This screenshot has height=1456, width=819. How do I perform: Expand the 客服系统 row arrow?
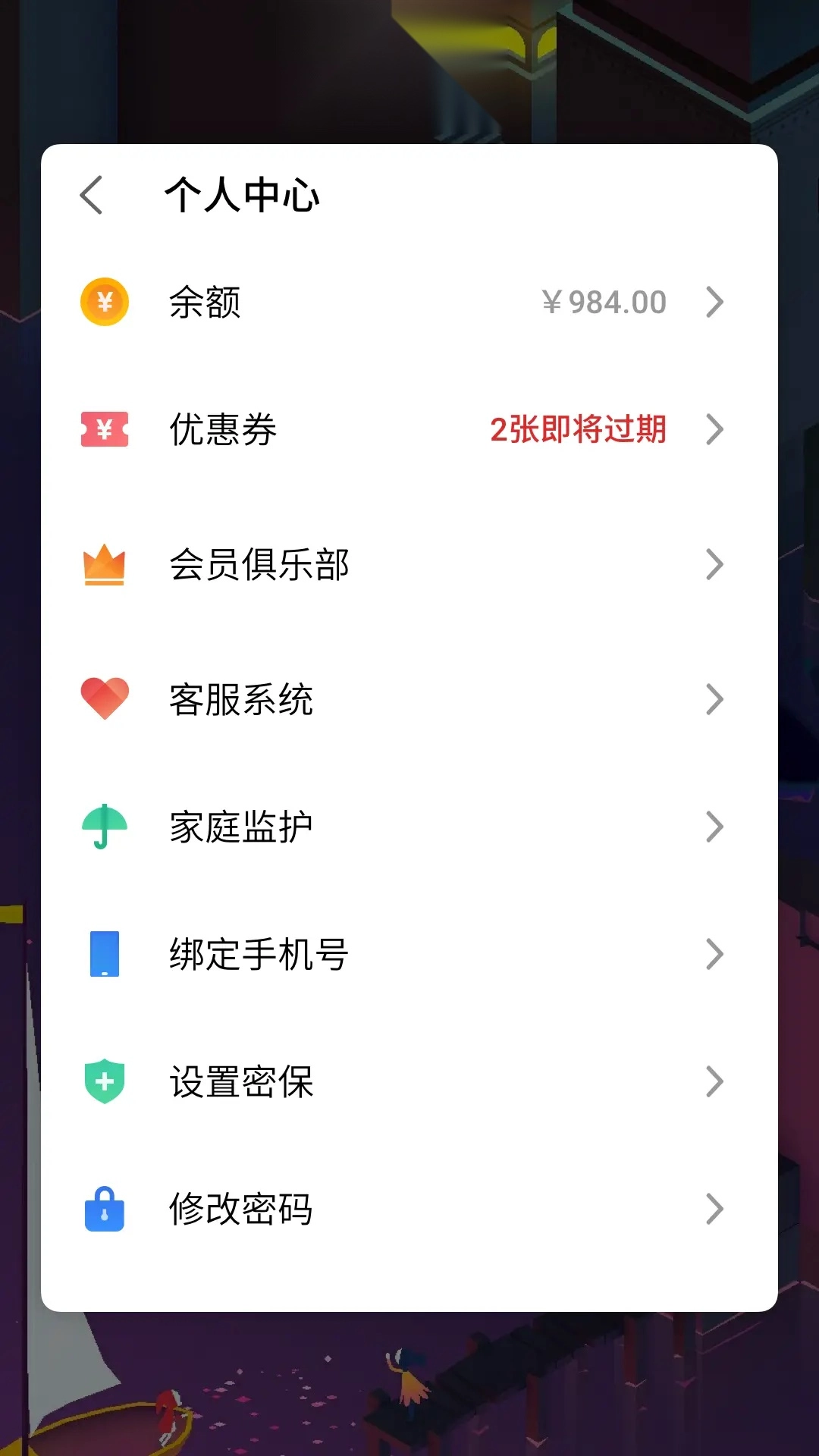[x=714, y=700]
